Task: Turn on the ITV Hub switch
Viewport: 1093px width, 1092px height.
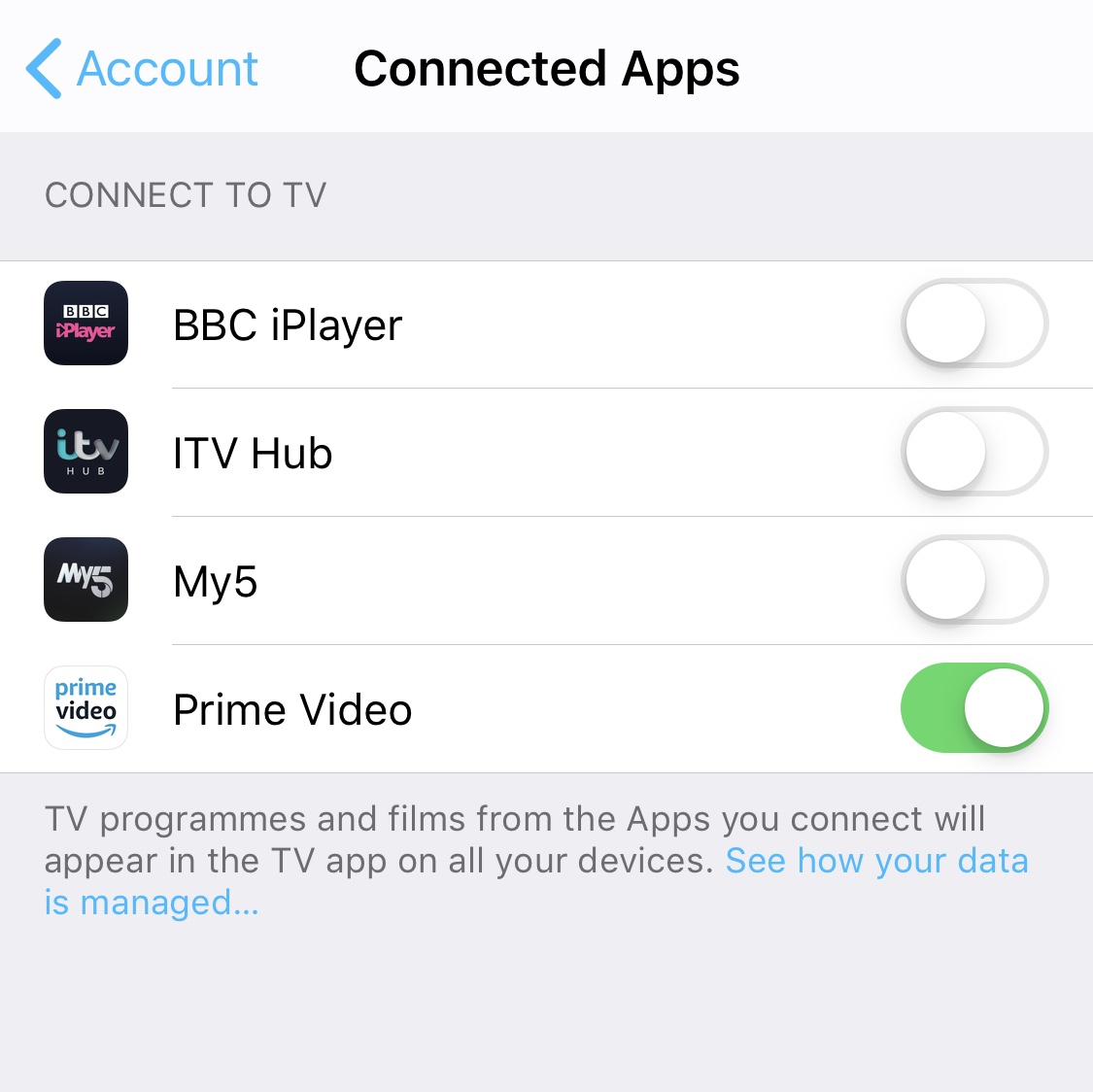Action: (974, 452)
